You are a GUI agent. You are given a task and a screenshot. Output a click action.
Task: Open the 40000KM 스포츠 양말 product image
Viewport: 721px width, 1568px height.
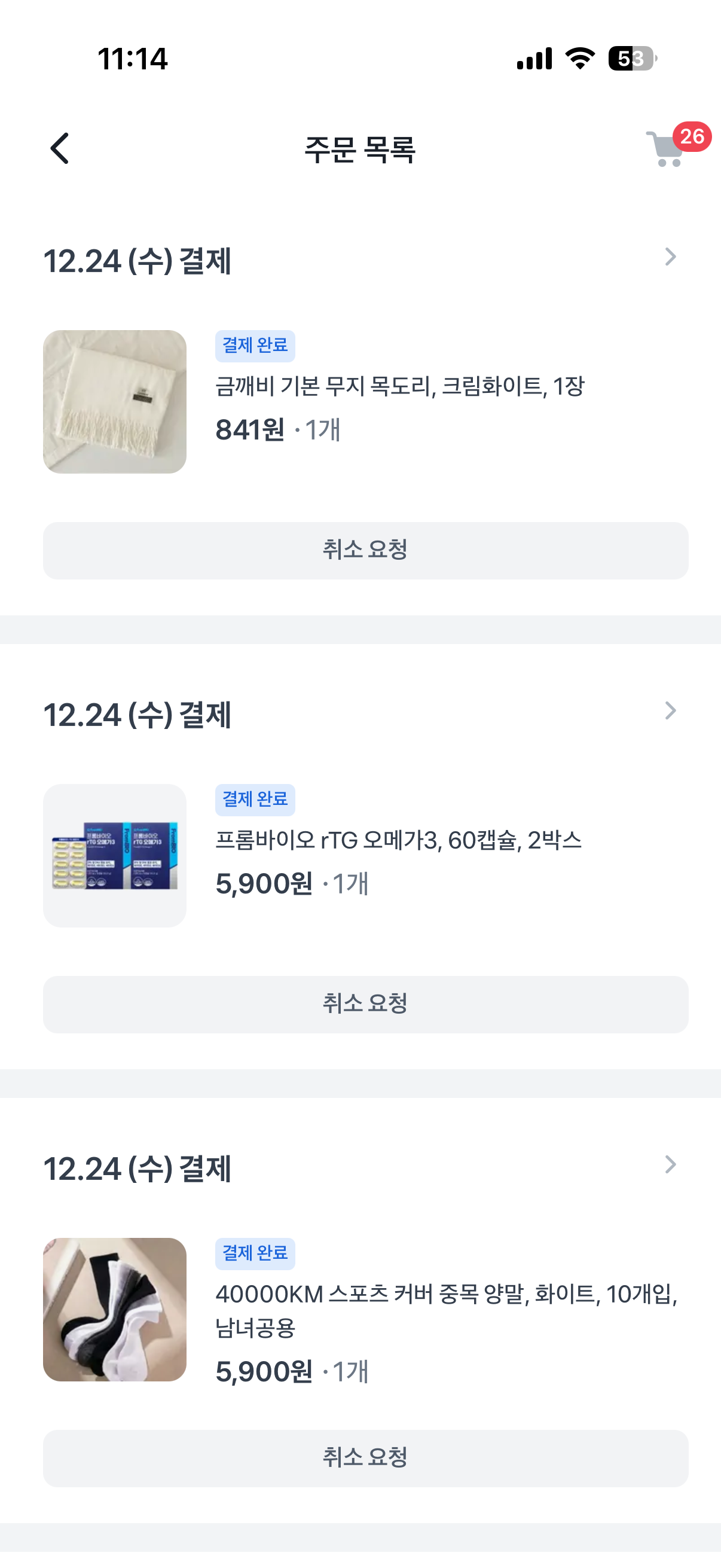115,1309
